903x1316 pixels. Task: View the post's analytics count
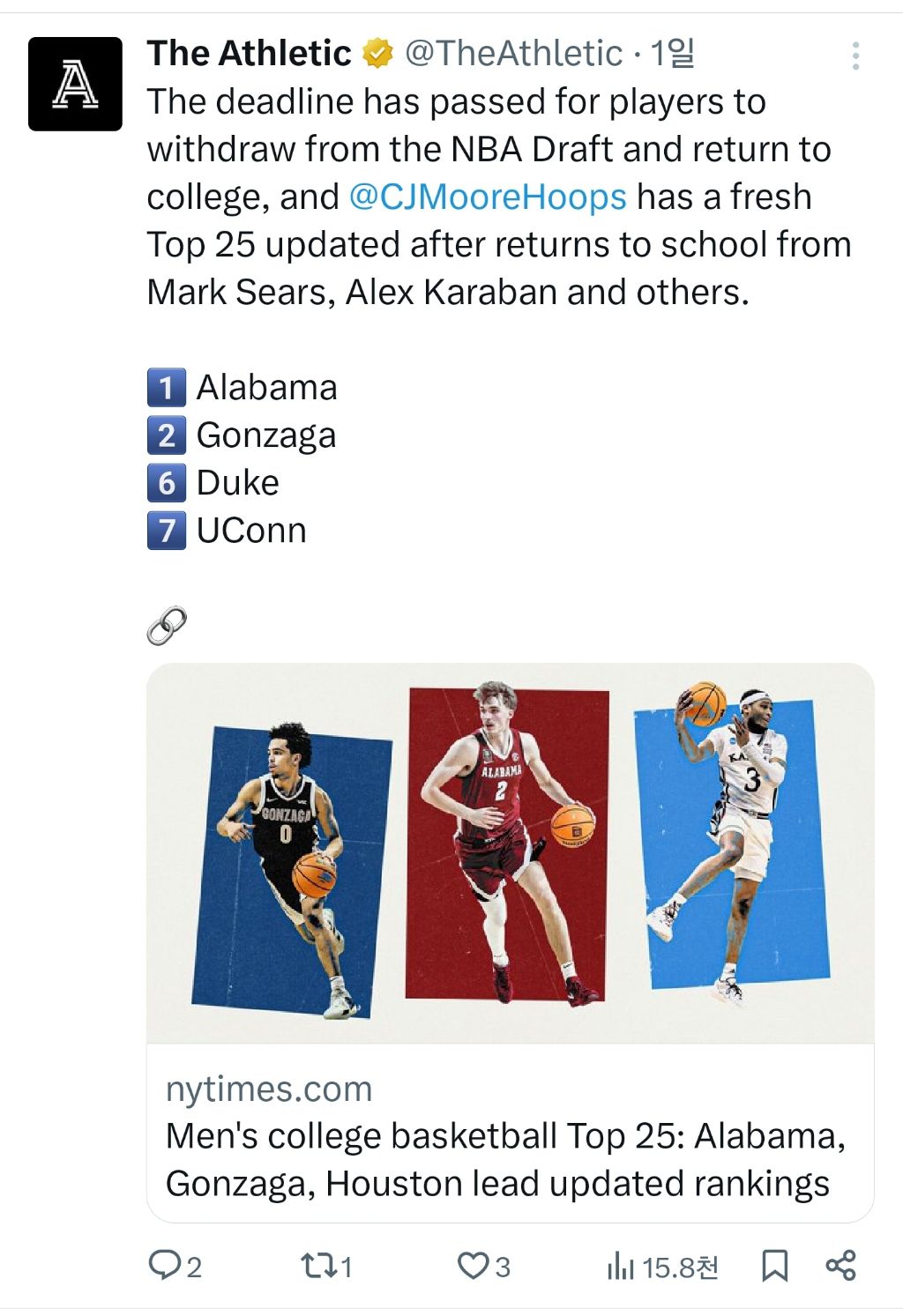[662, 1267]
